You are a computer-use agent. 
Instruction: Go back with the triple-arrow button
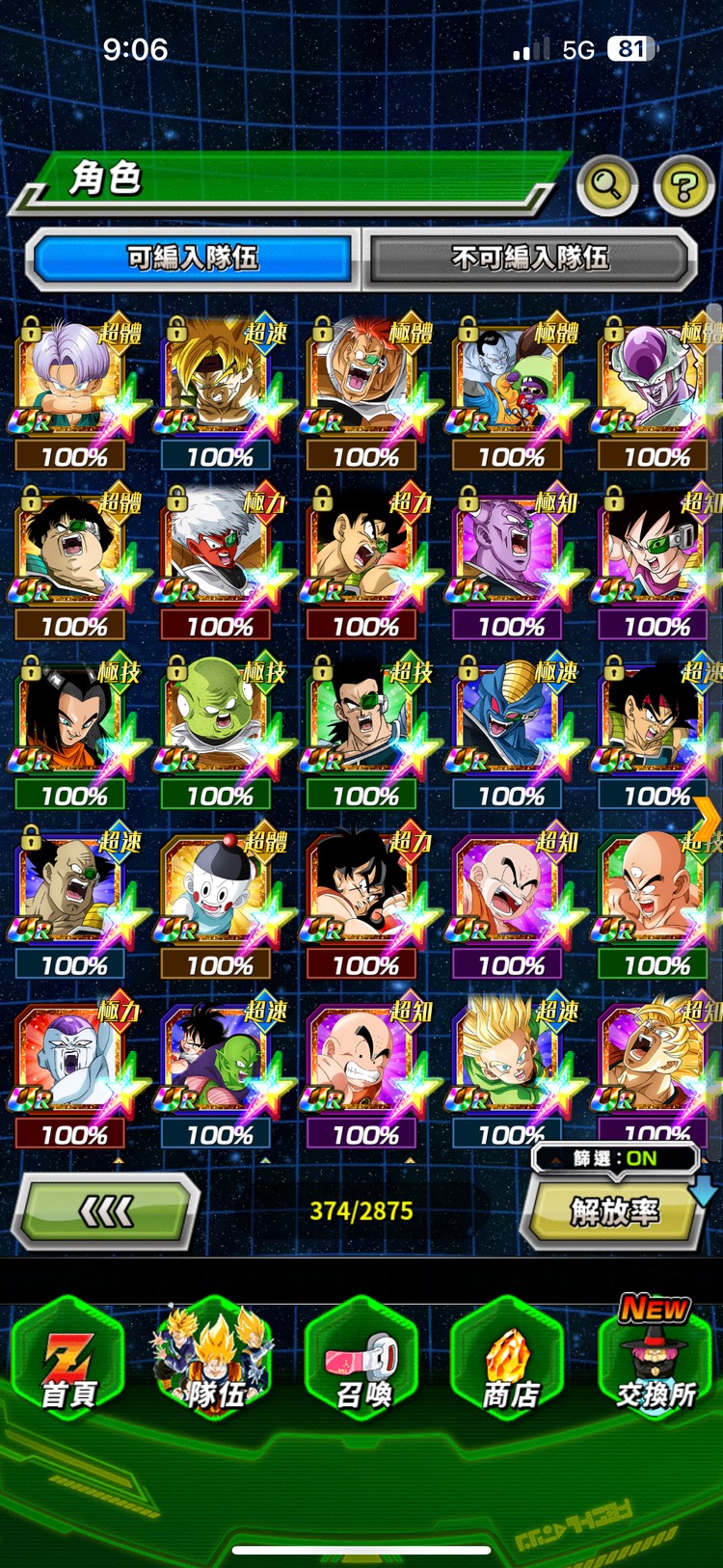105,1211
